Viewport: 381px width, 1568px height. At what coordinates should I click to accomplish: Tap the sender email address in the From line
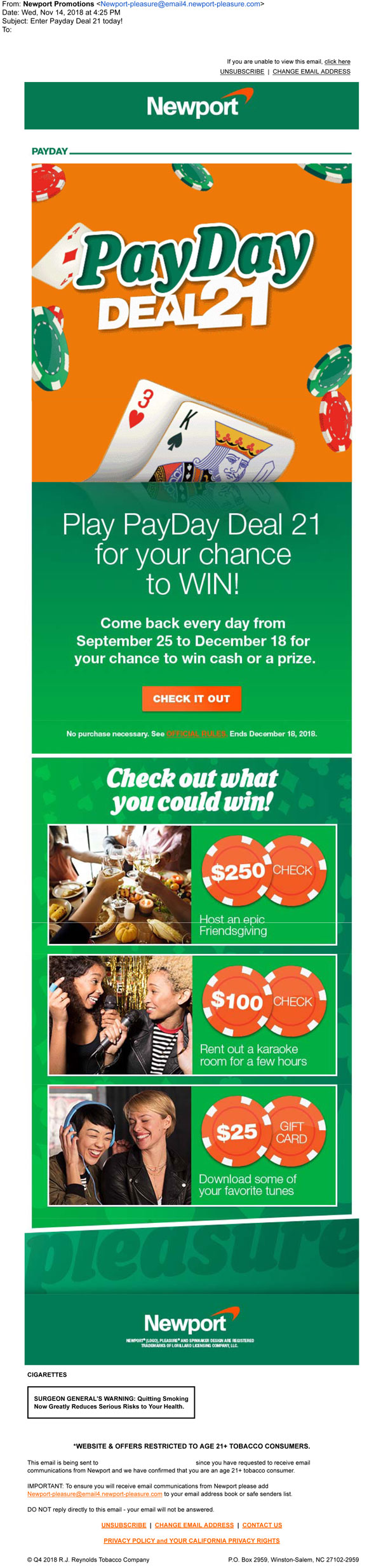(180, 4)
